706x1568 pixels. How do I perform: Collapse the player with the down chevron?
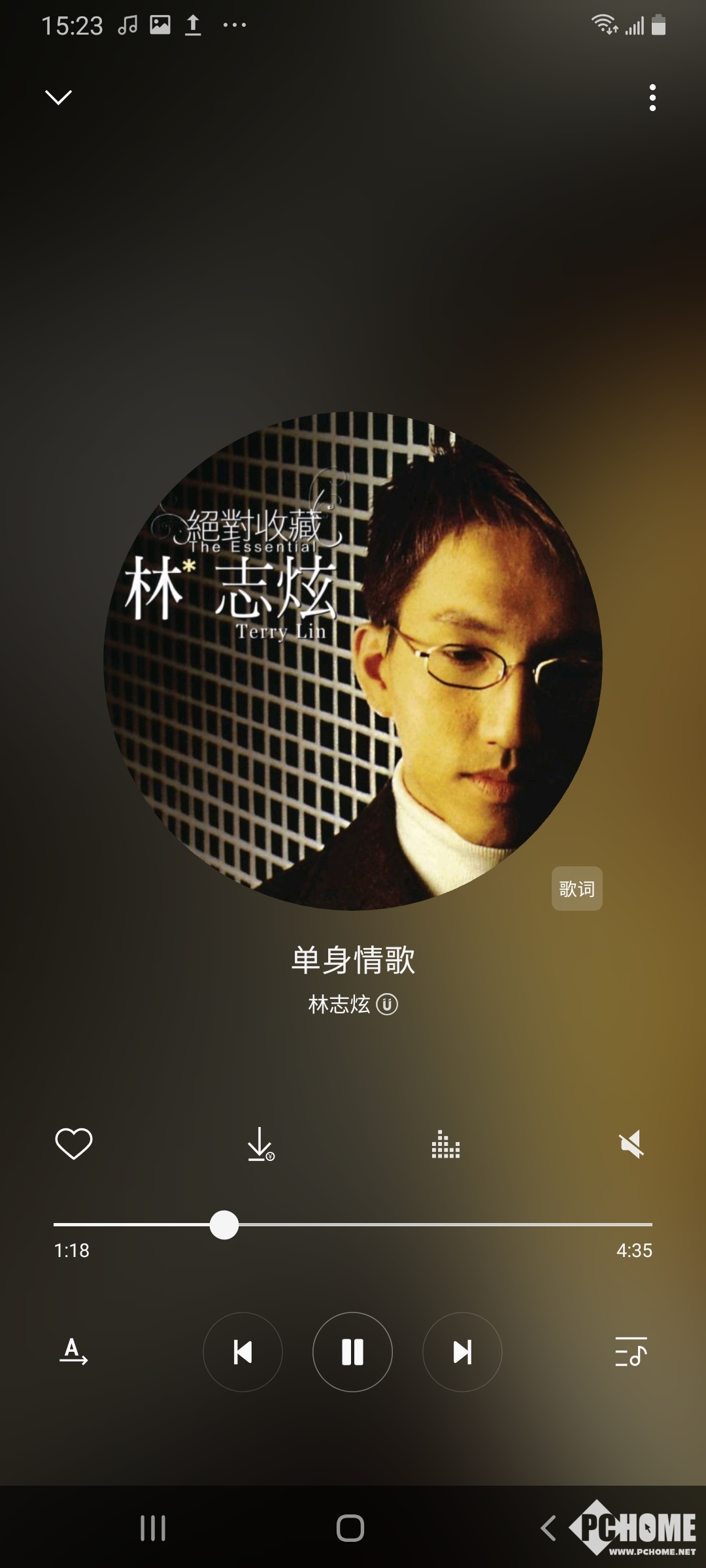58,97
